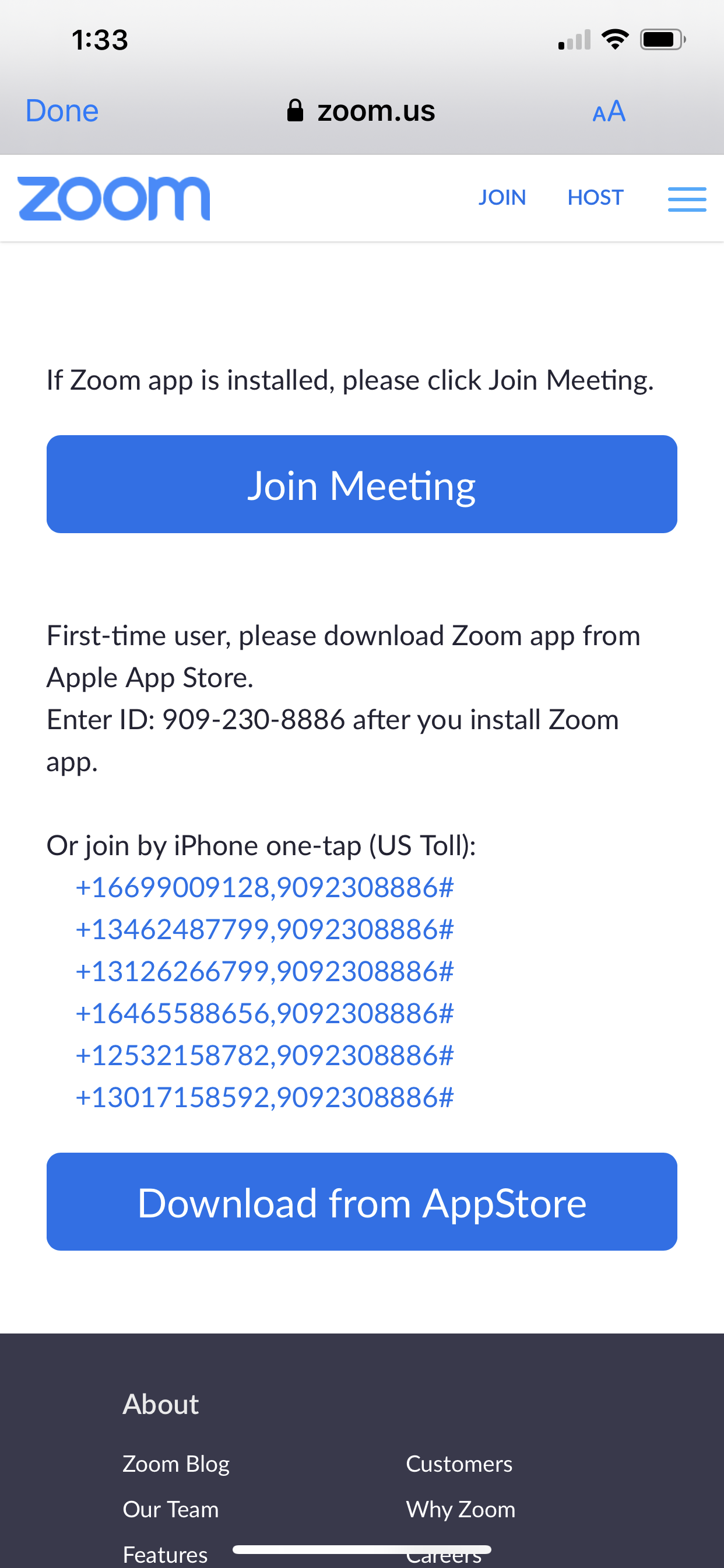The image size is (724, 1568).
Task: Visit the Why Zoom page
Action: (461, 1510)
